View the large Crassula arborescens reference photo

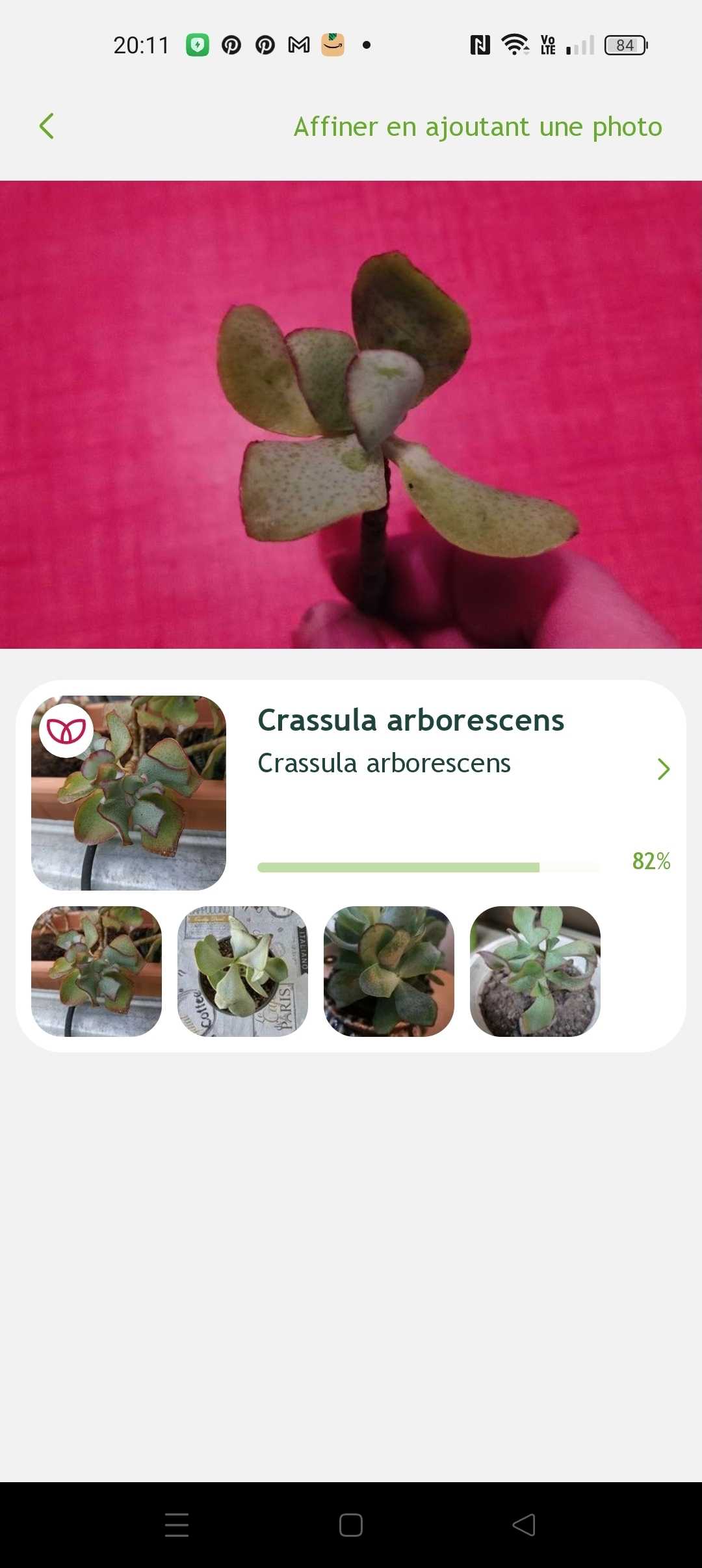[x=129, y=792]
